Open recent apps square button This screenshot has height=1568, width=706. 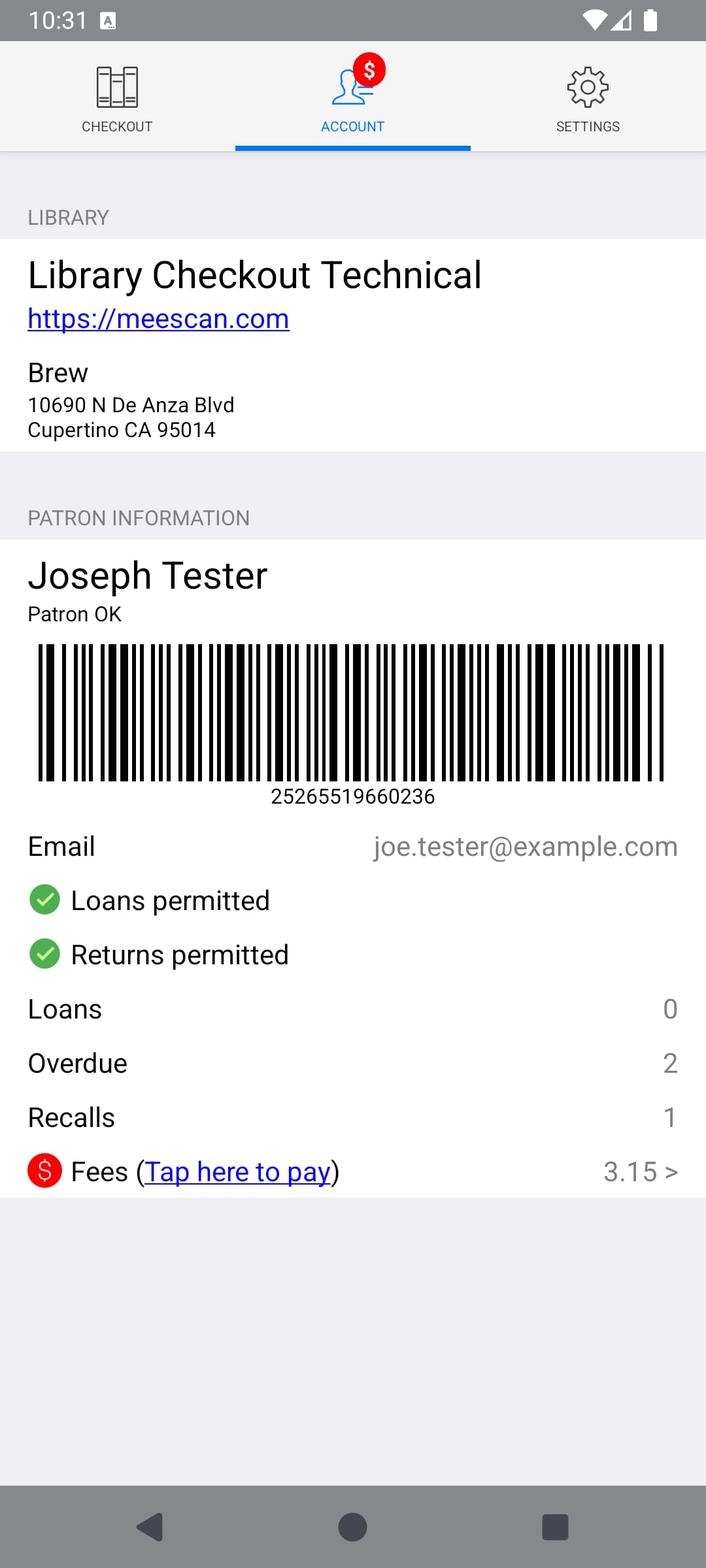coord(556,1527)
